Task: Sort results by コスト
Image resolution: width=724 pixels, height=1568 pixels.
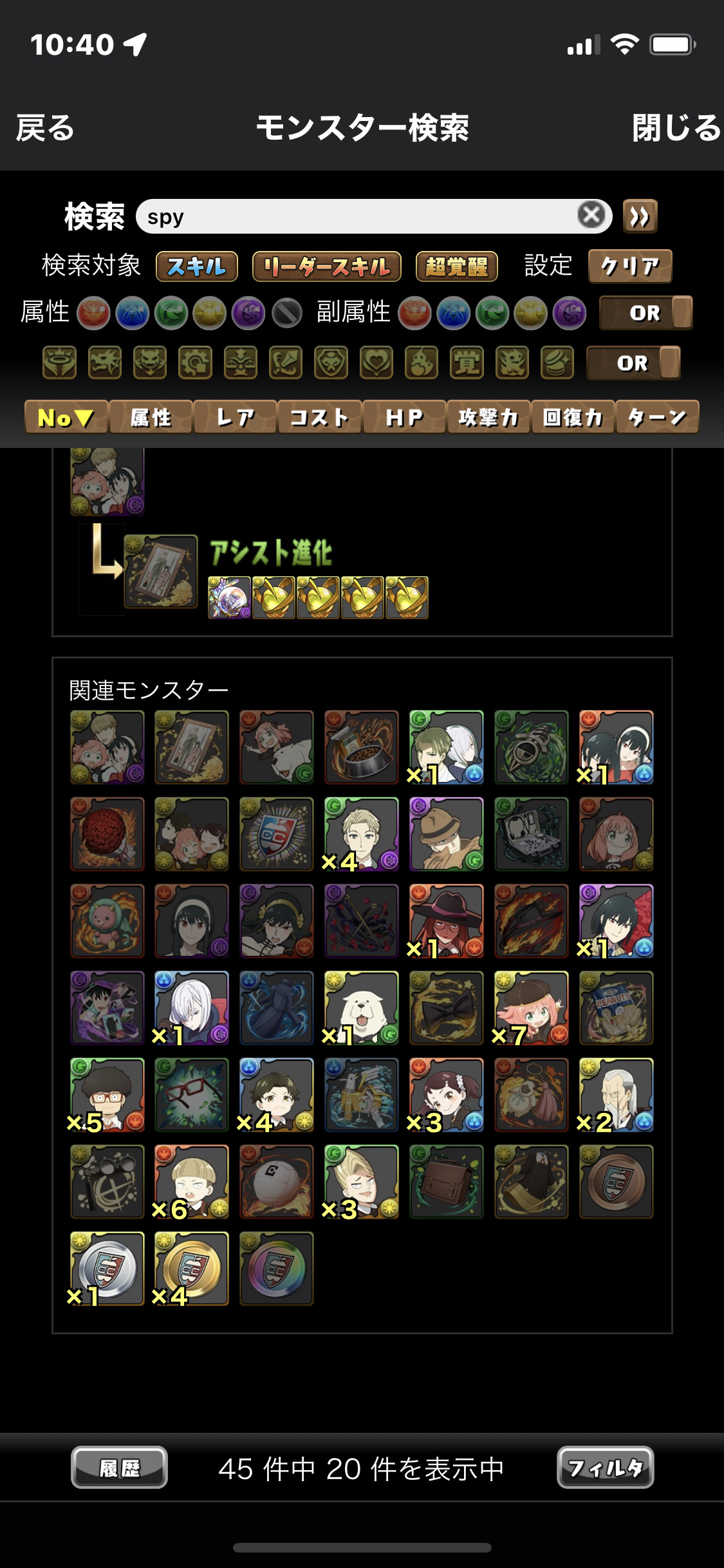Action: tap(319, 418)
